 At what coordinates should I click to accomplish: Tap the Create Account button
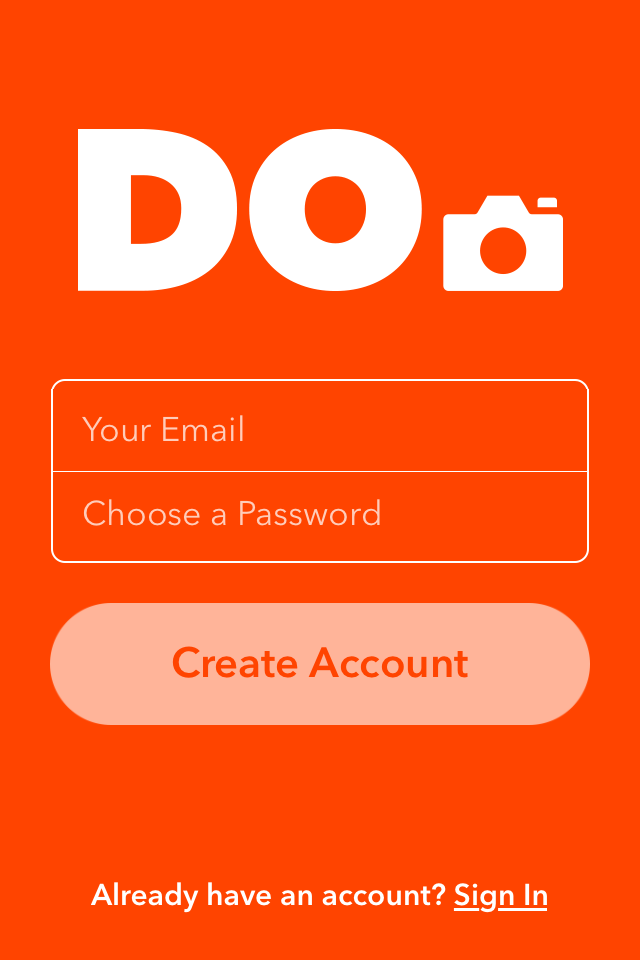point(320,664)
